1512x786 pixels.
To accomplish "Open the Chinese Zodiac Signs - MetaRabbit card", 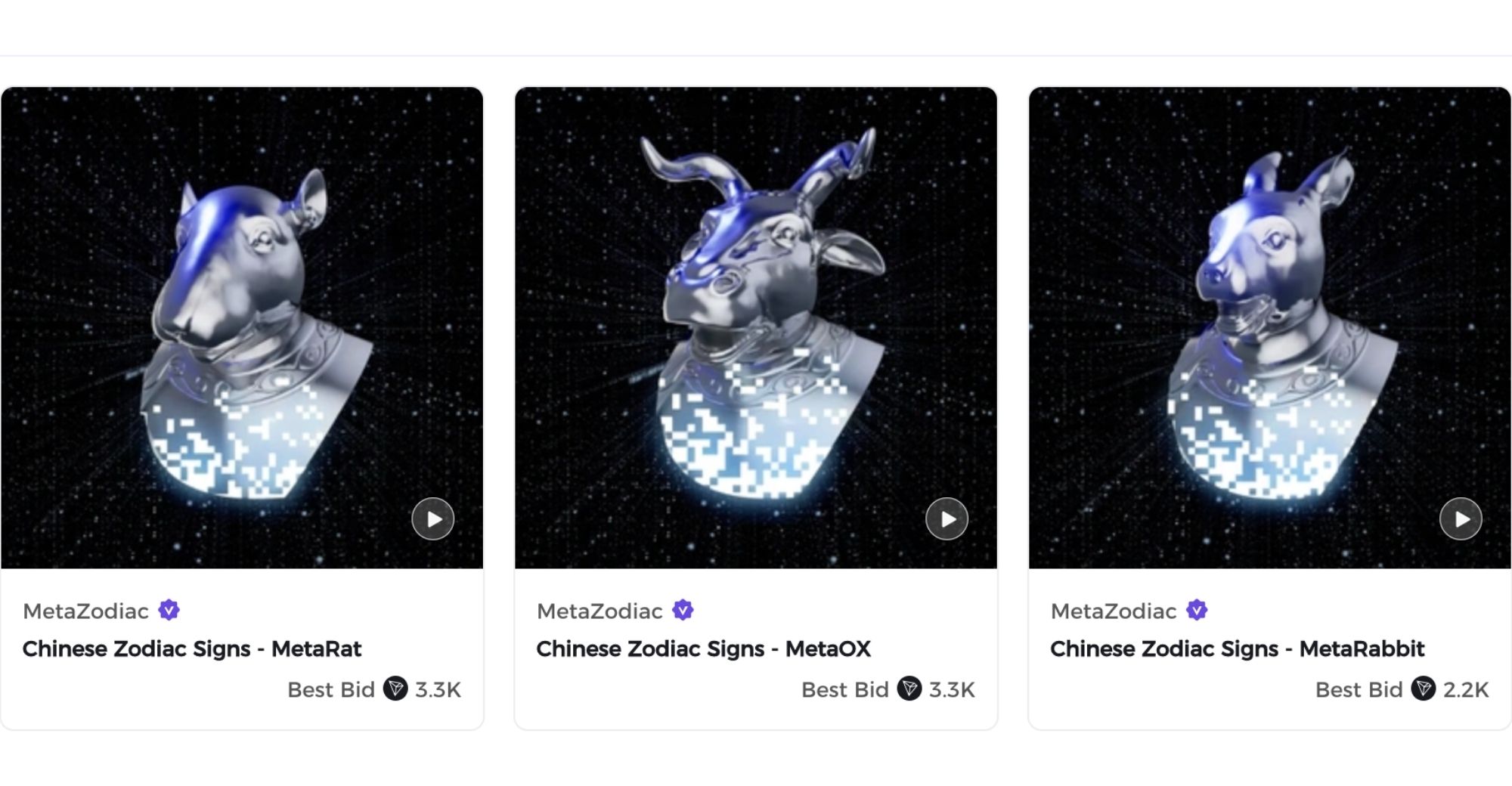I will (1237, 648).
